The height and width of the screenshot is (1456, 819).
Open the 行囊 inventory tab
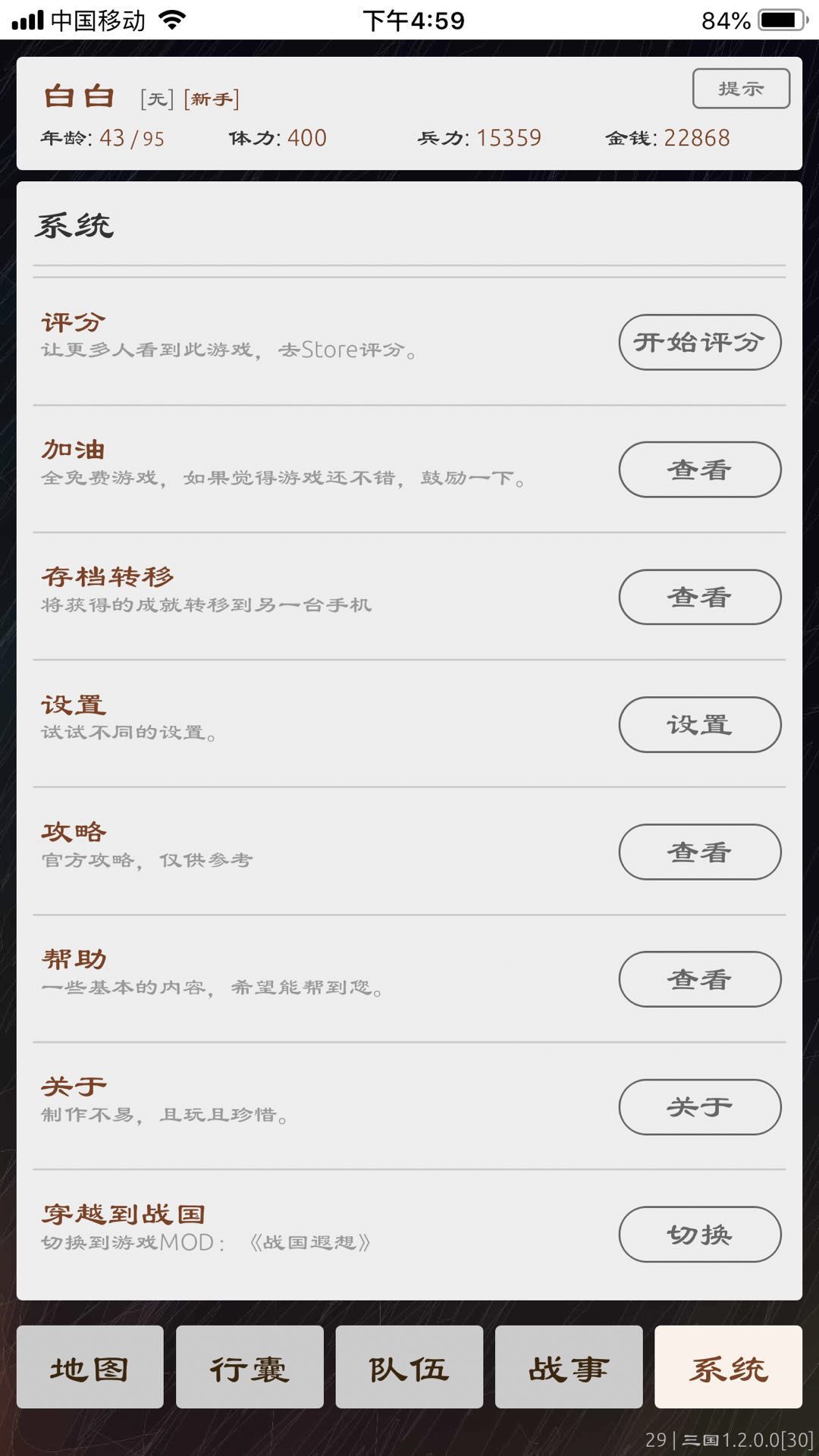pyautogui.click(x=249, y=1367)
